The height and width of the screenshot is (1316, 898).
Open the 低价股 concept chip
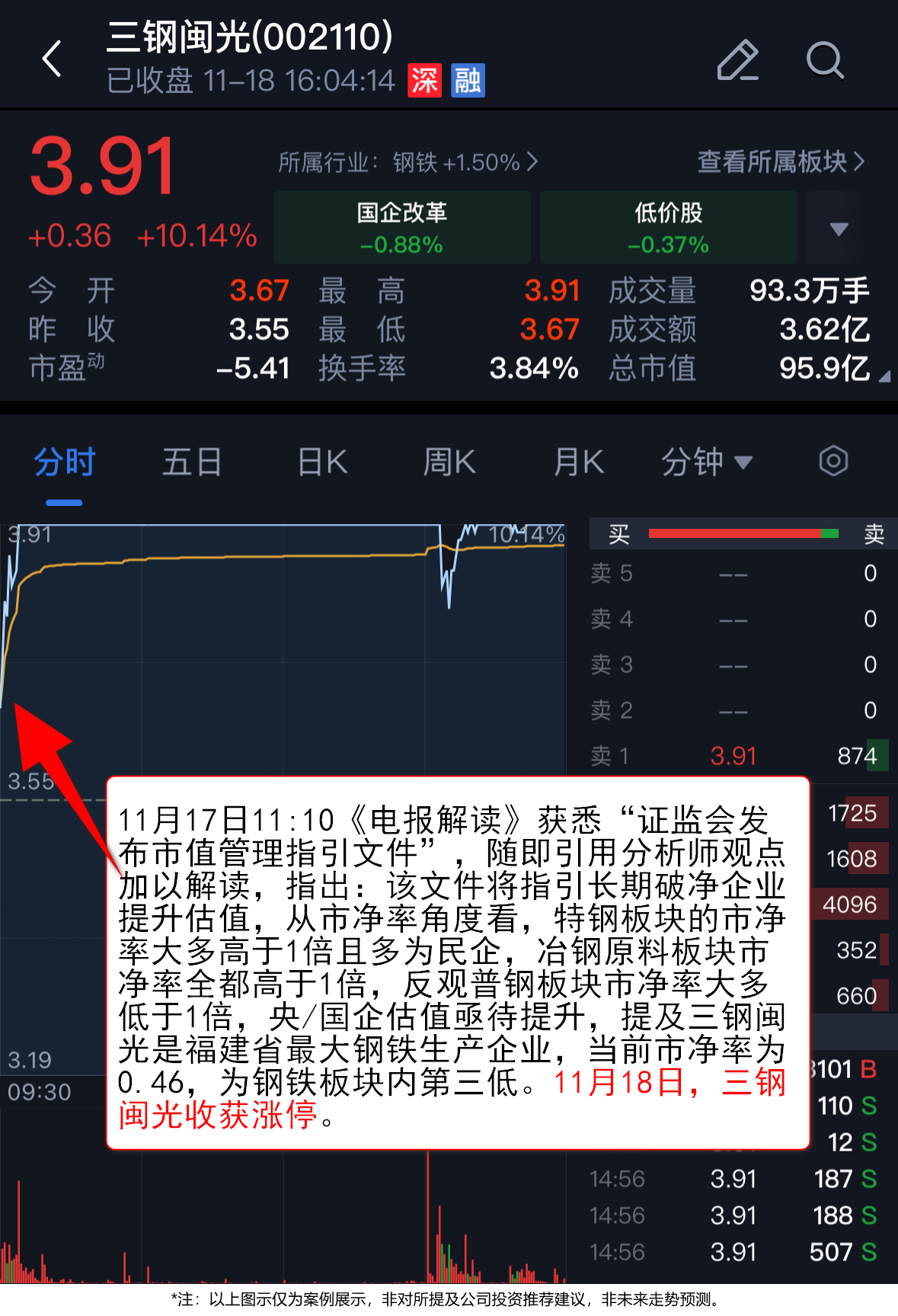[668, 227]
